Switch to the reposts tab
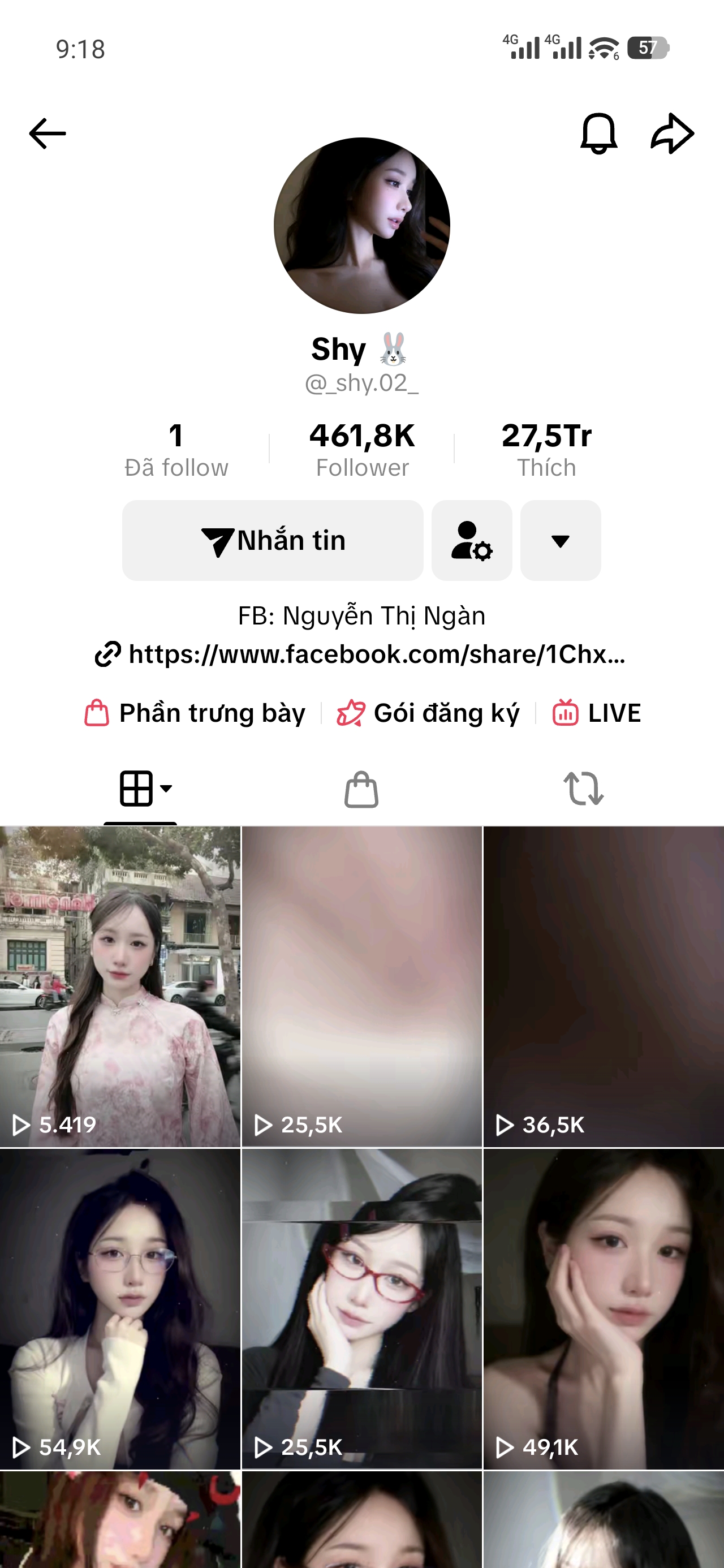 [x=583, y=789]
